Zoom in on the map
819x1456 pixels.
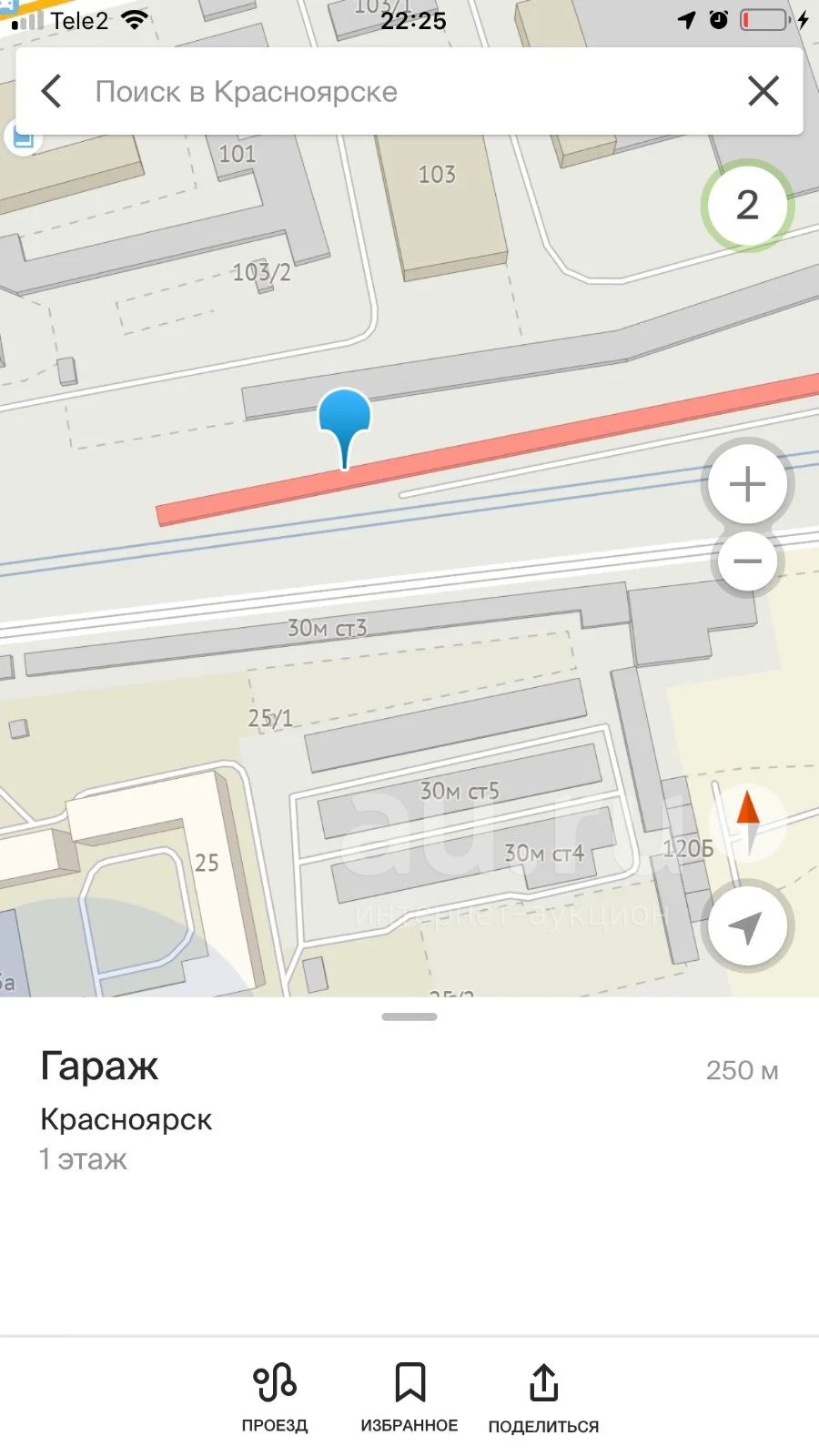(747, 484)
